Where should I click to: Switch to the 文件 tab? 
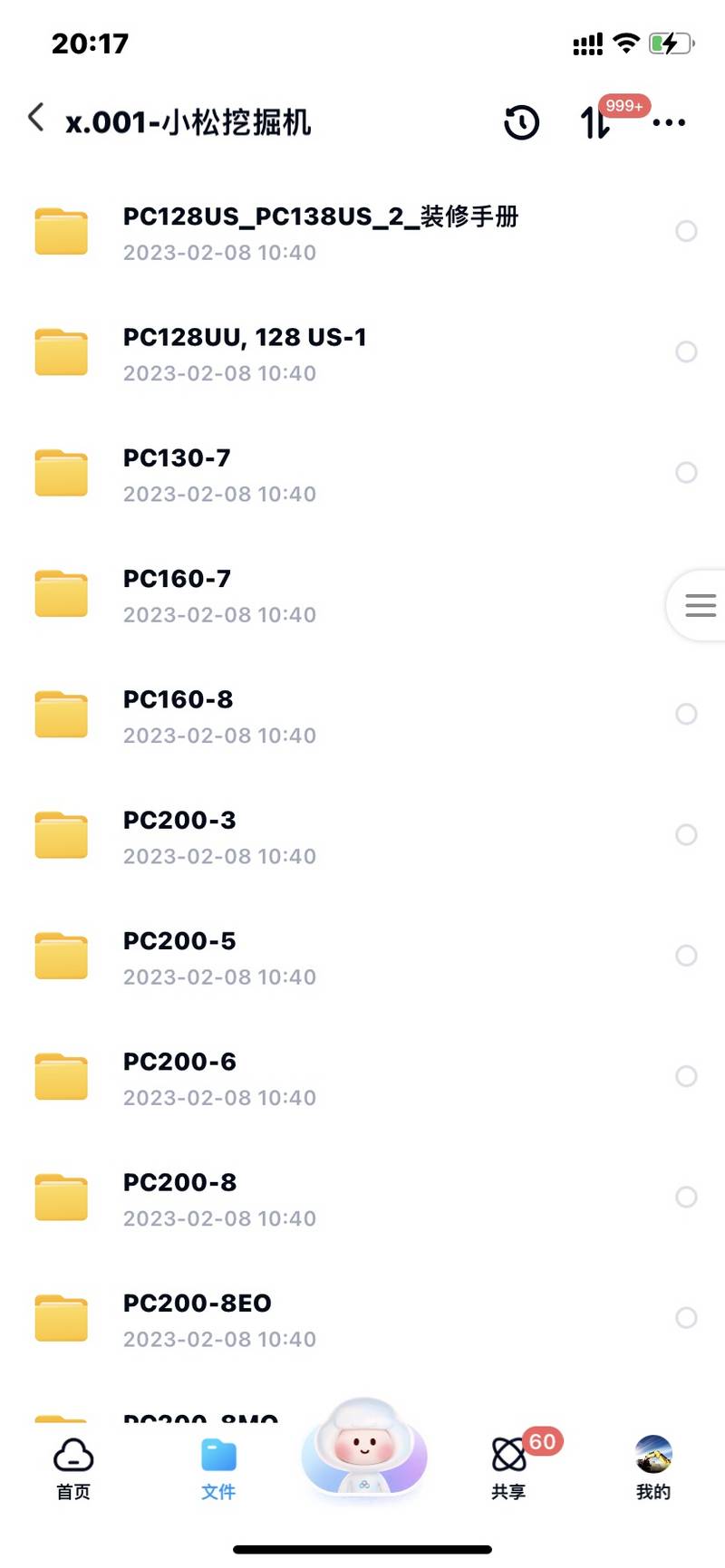coord(218,1467)
